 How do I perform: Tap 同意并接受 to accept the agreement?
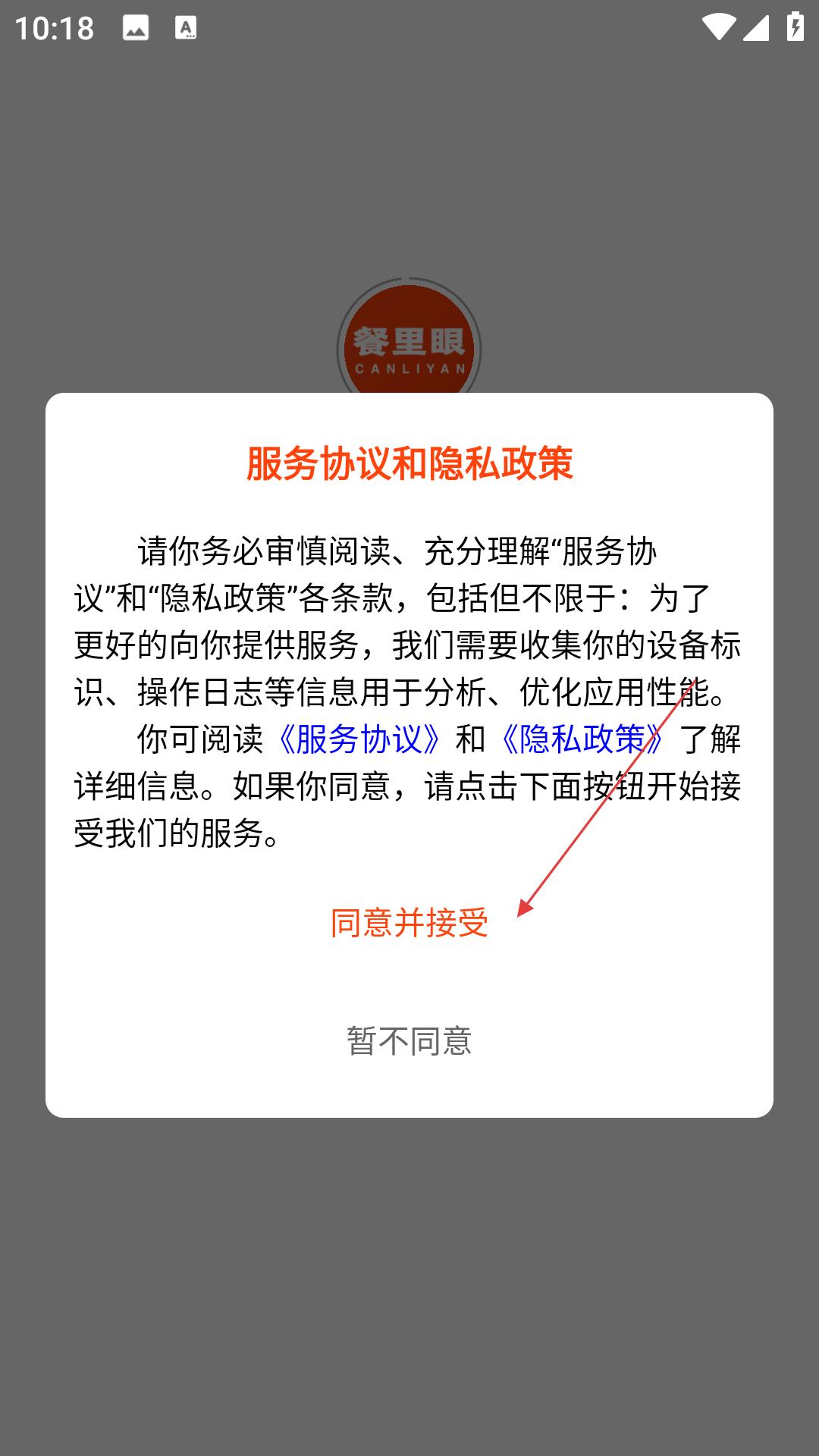pos(409,923)
